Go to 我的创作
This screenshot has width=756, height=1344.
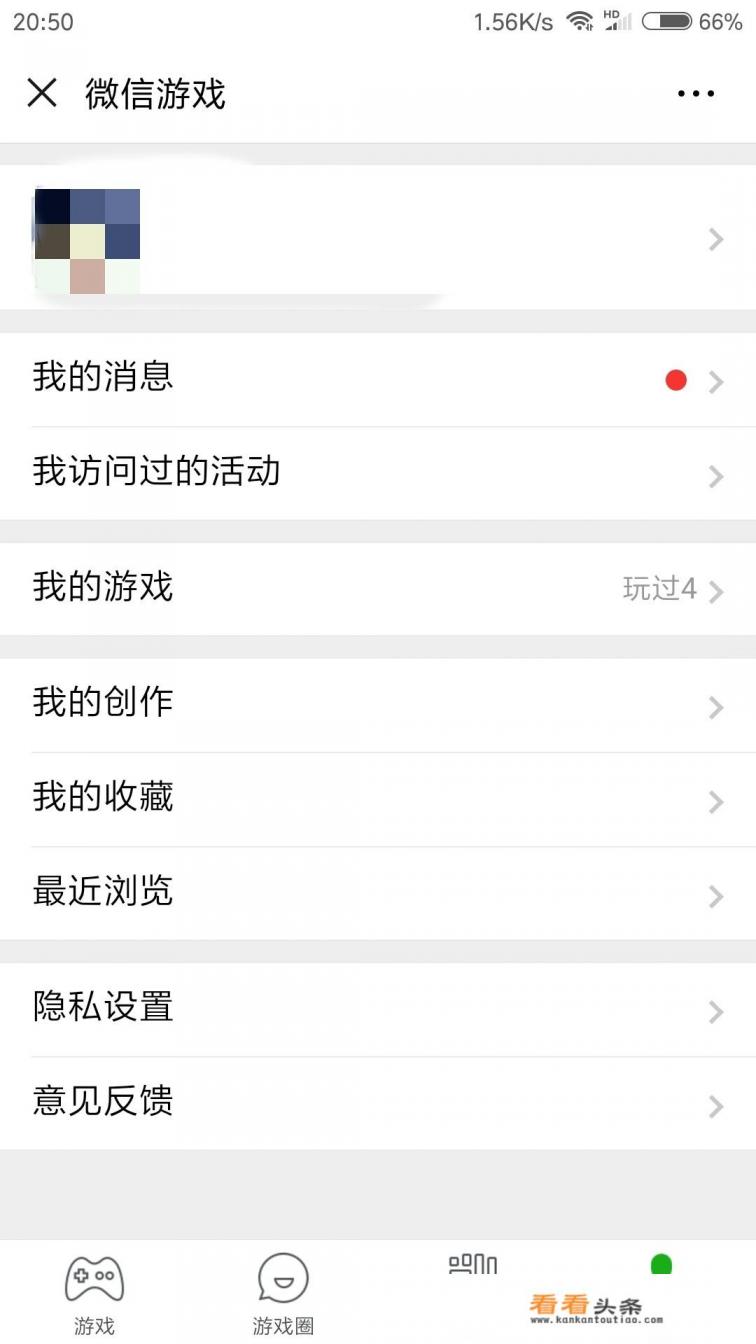coord(378,705)
